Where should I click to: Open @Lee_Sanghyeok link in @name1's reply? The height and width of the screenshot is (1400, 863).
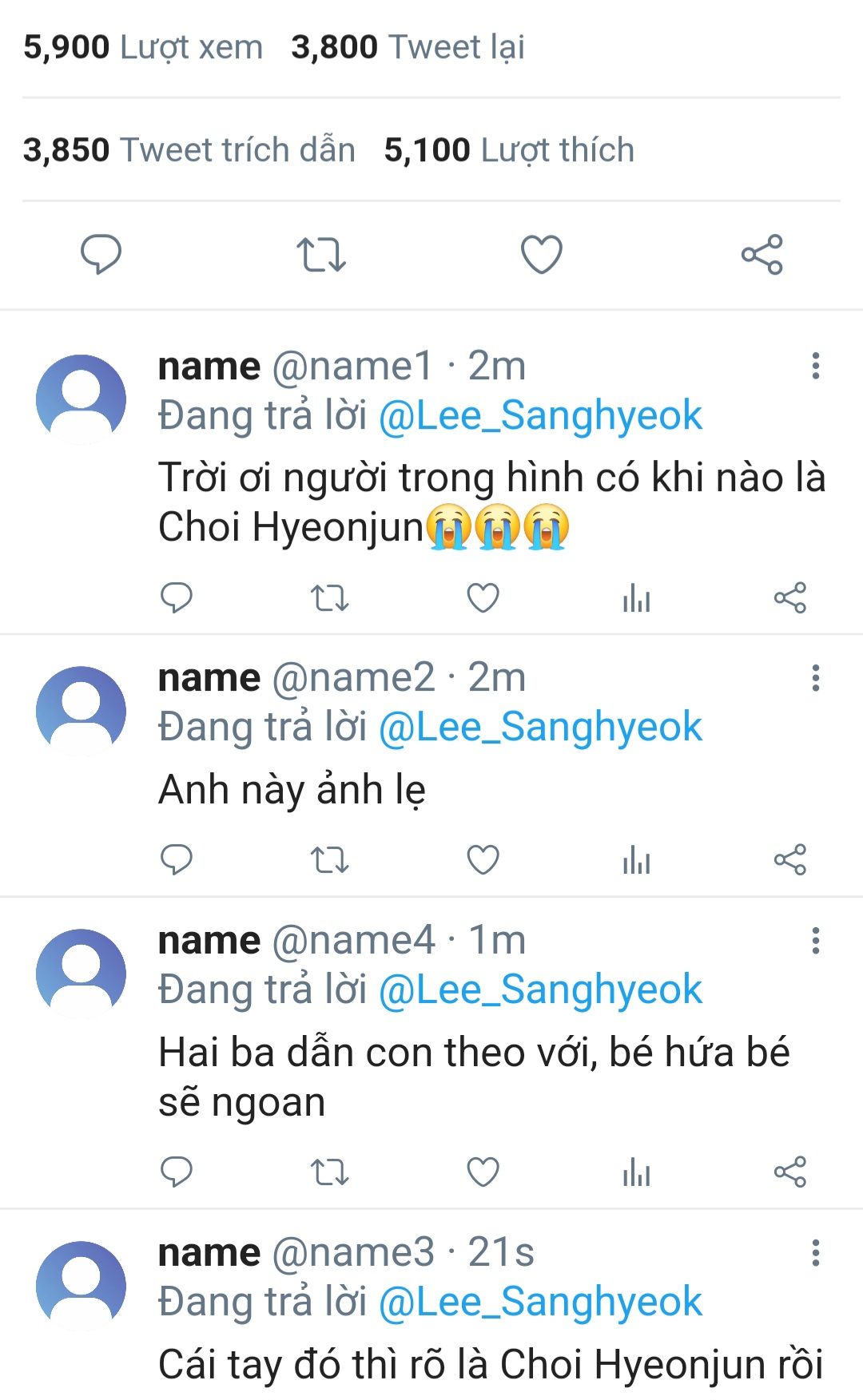coord(540,416)
